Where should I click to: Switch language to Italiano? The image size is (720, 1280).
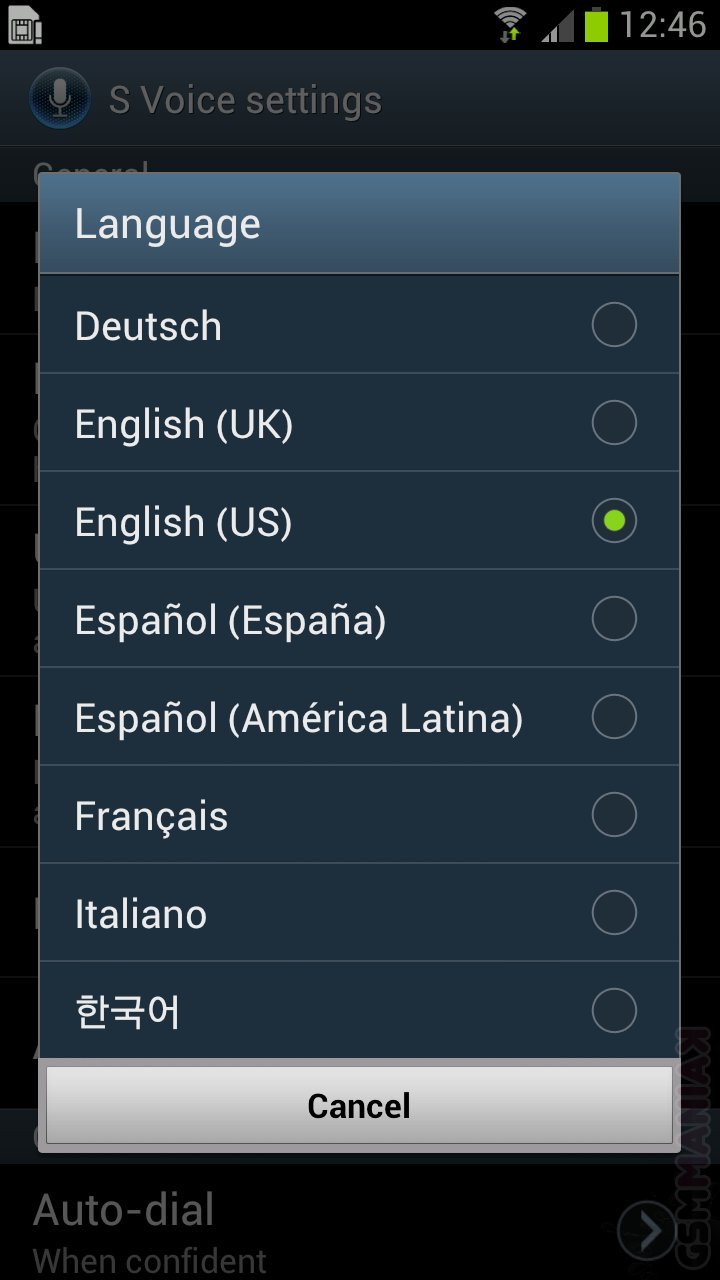click(x=358, y=913)
